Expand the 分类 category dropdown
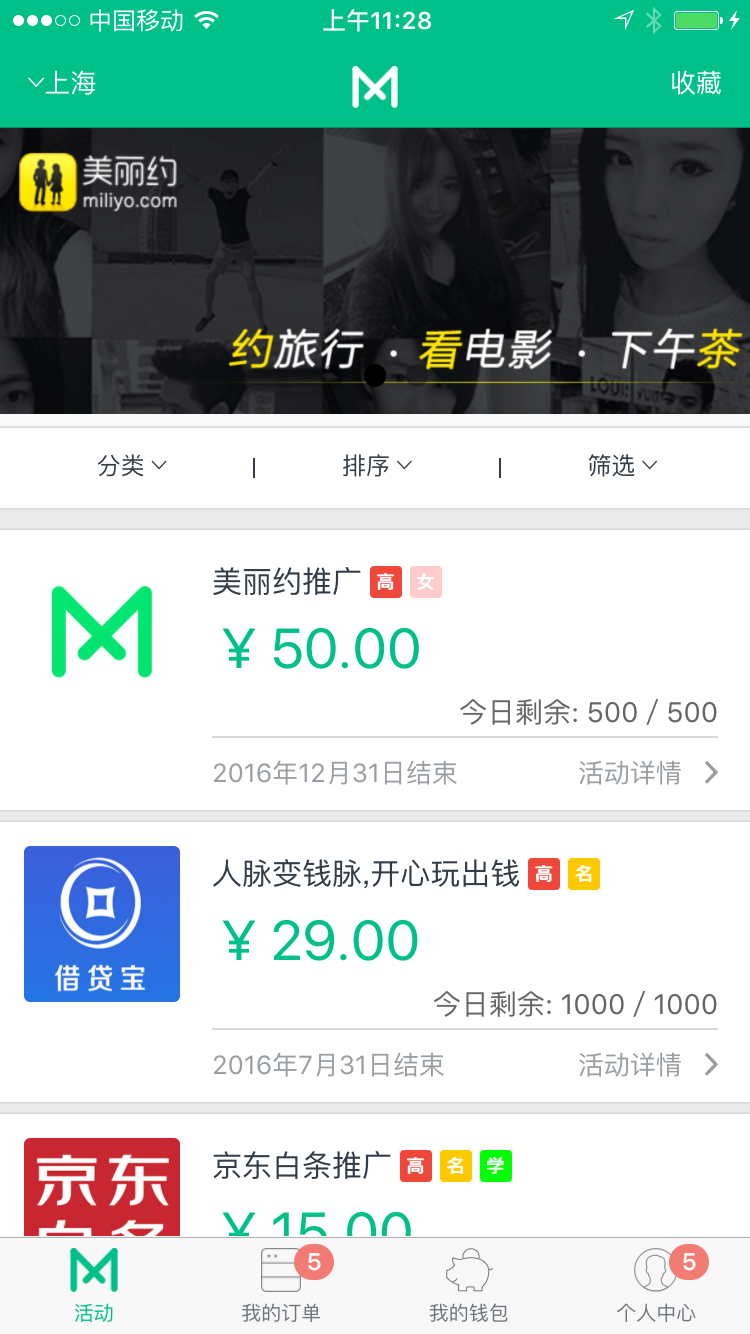The width and height of the screenshot is (750, 1334). (131, 466)
